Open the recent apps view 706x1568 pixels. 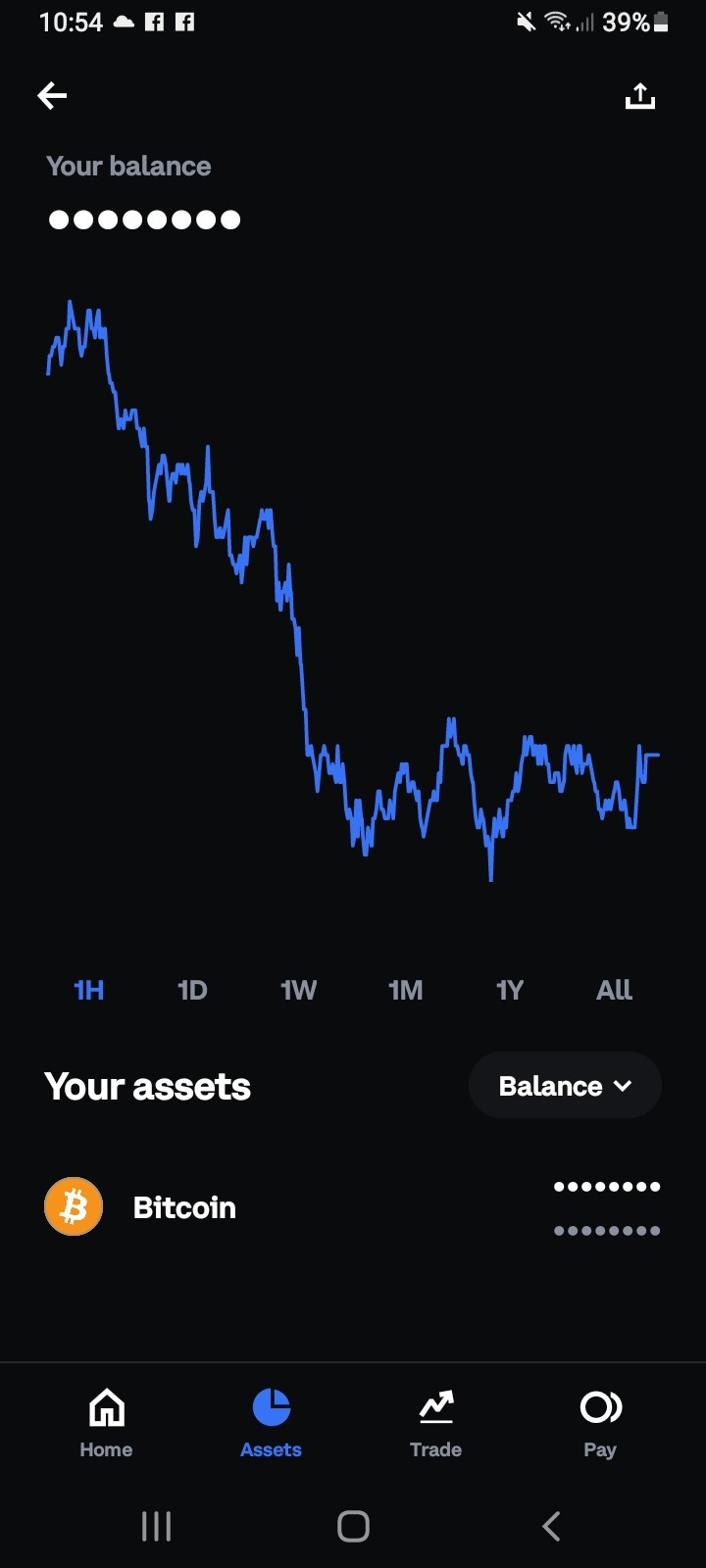click(x=156, y=1526)
